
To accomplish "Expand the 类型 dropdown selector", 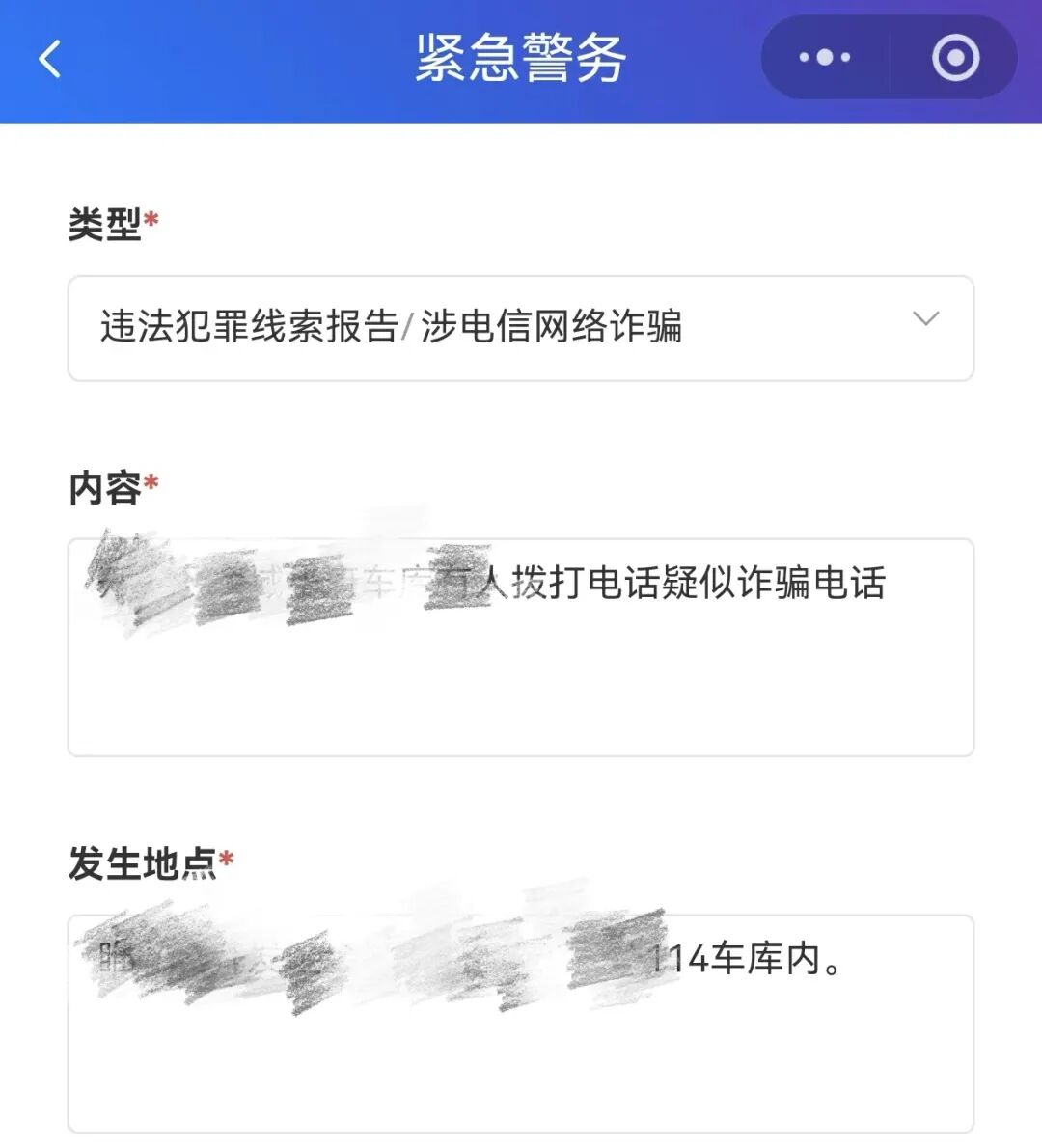I will click(x=521, y=328).
